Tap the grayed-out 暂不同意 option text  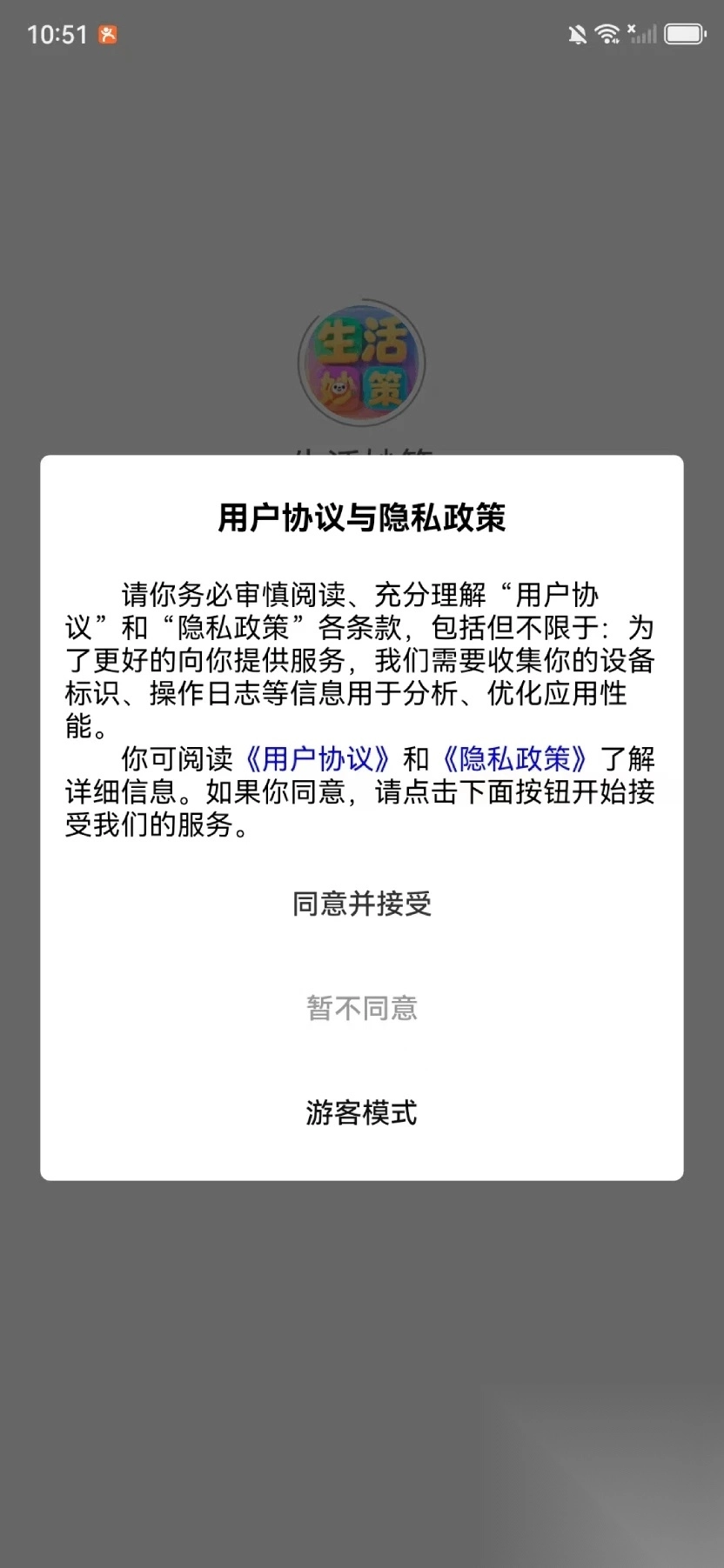click(362, 1008)
